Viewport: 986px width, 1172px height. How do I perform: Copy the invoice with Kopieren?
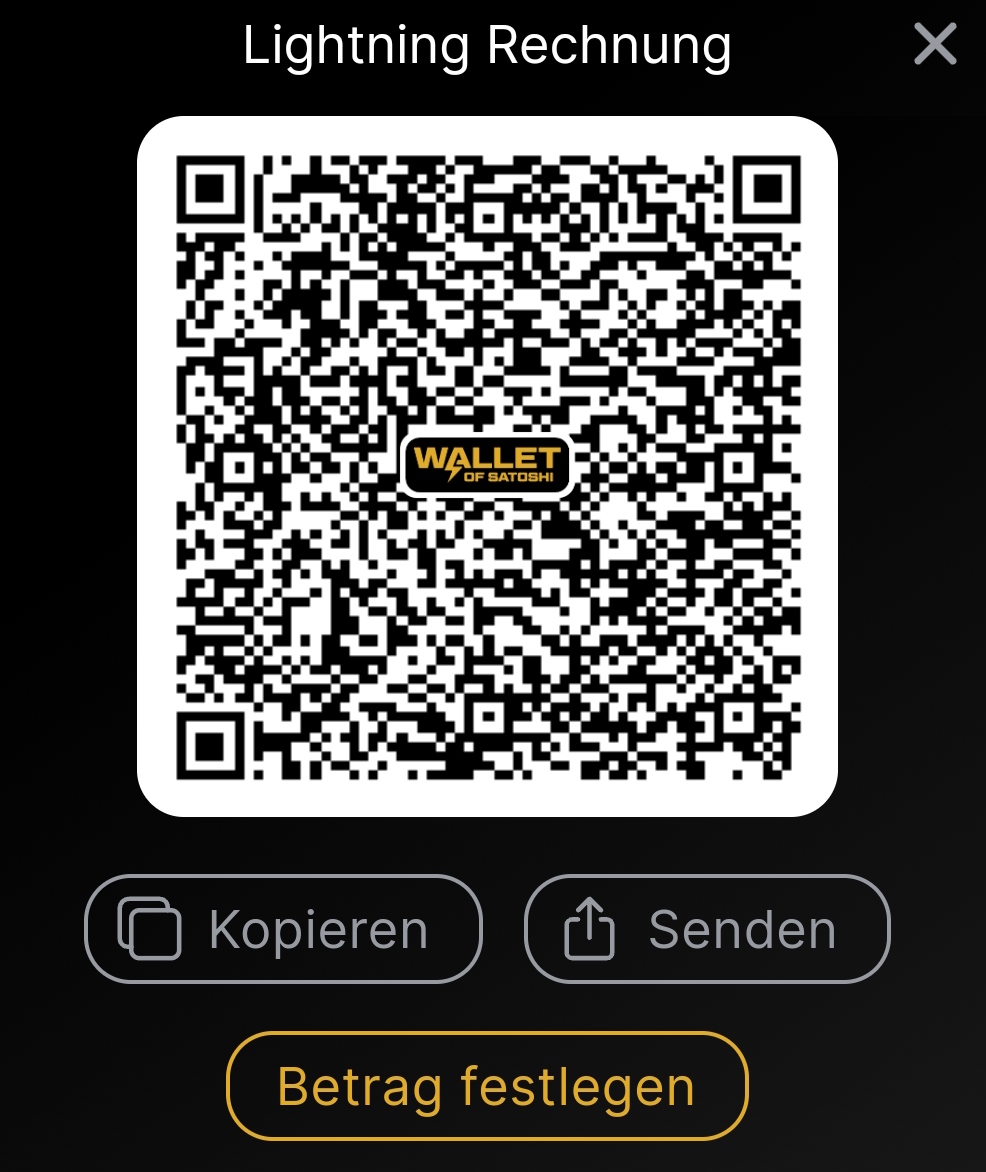[283, 929]
